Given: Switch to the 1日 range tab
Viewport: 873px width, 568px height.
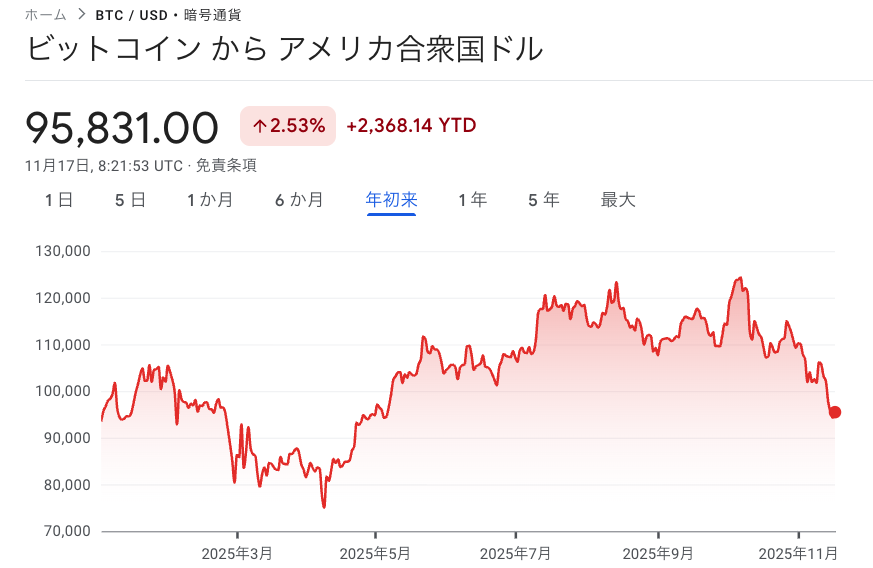Looking at the screenshot, I should point(59,200).
